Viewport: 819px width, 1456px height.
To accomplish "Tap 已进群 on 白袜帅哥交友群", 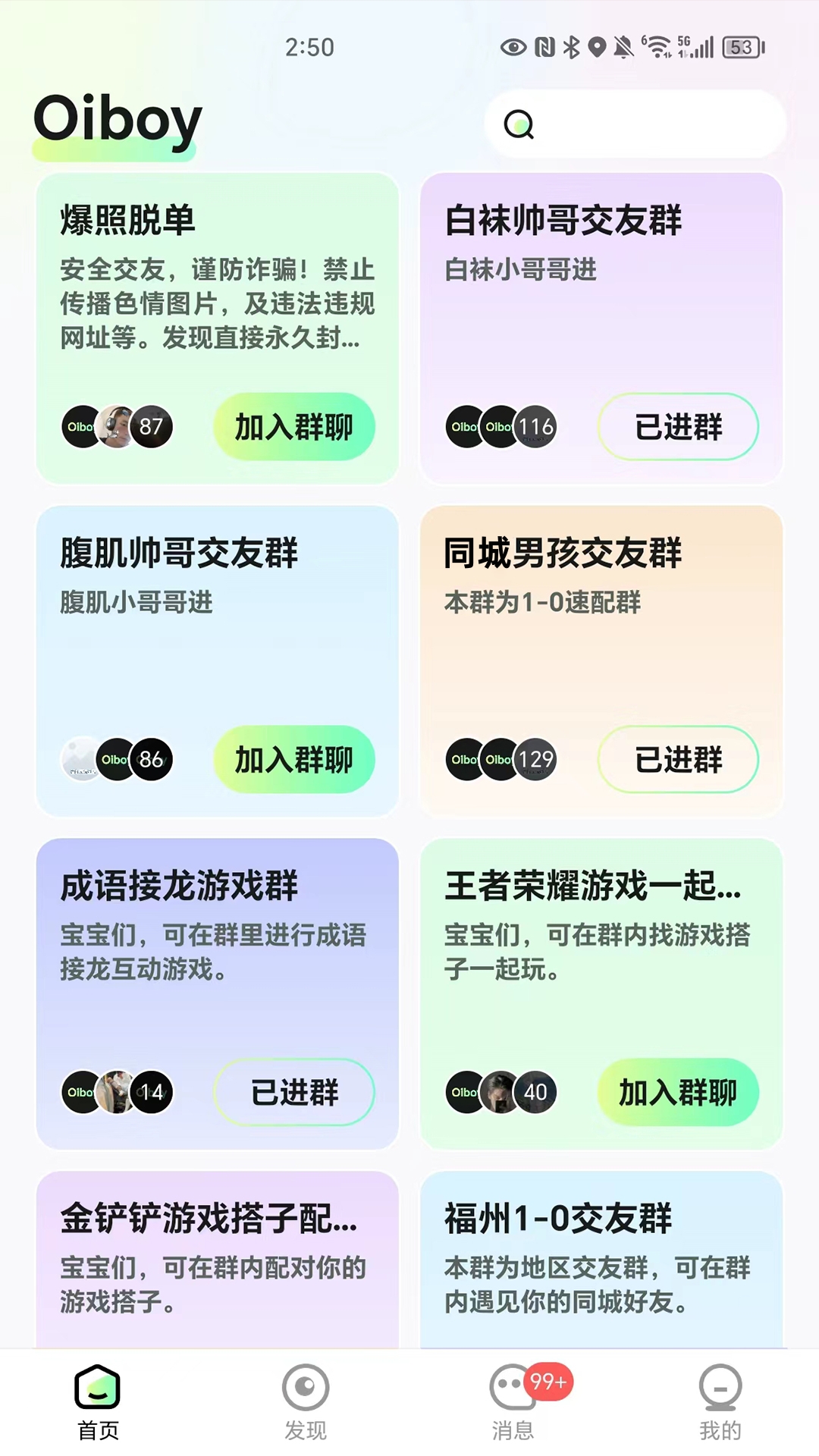I will 678,427.
